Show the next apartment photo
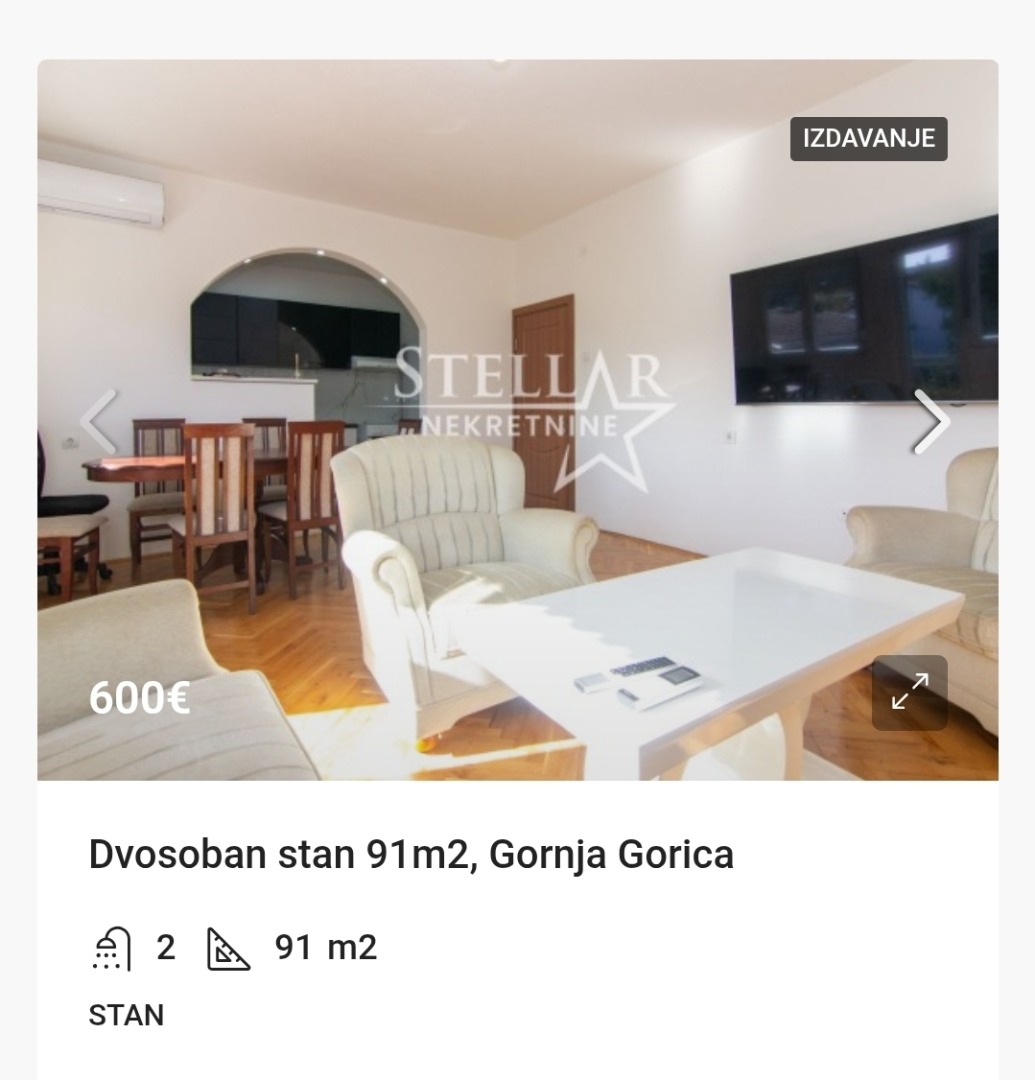This screenshot has height=1080, width=1035. (931, 422)
